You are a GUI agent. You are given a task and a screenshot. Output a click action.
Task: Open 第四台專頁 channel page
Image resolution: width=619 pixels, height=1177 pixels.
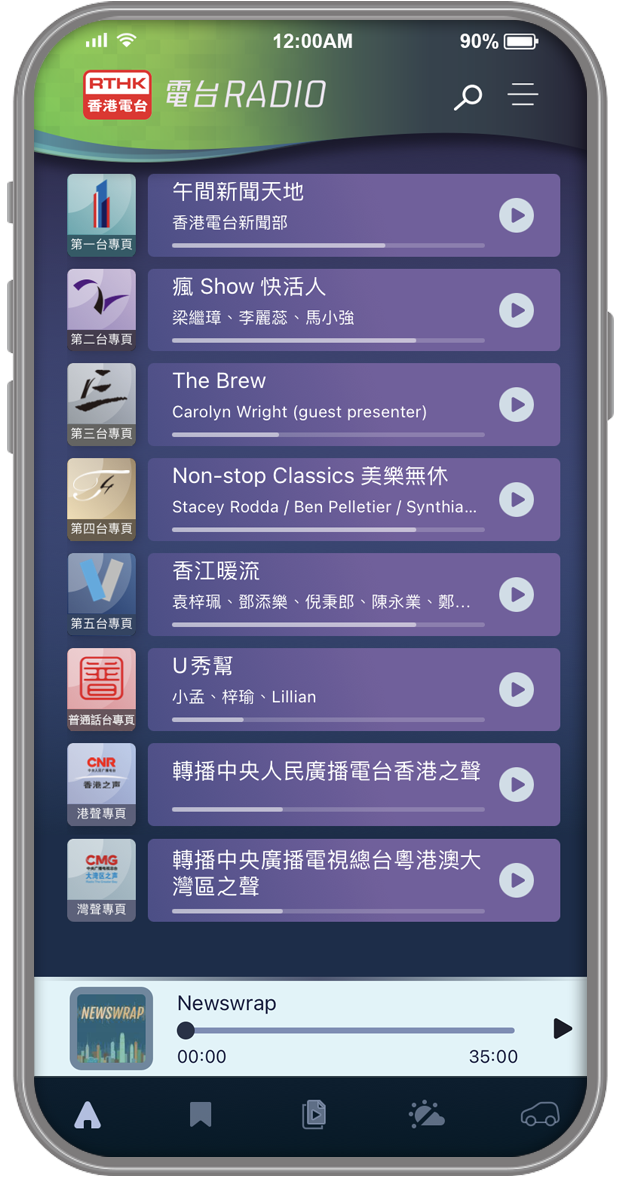(x=102, y=499)
